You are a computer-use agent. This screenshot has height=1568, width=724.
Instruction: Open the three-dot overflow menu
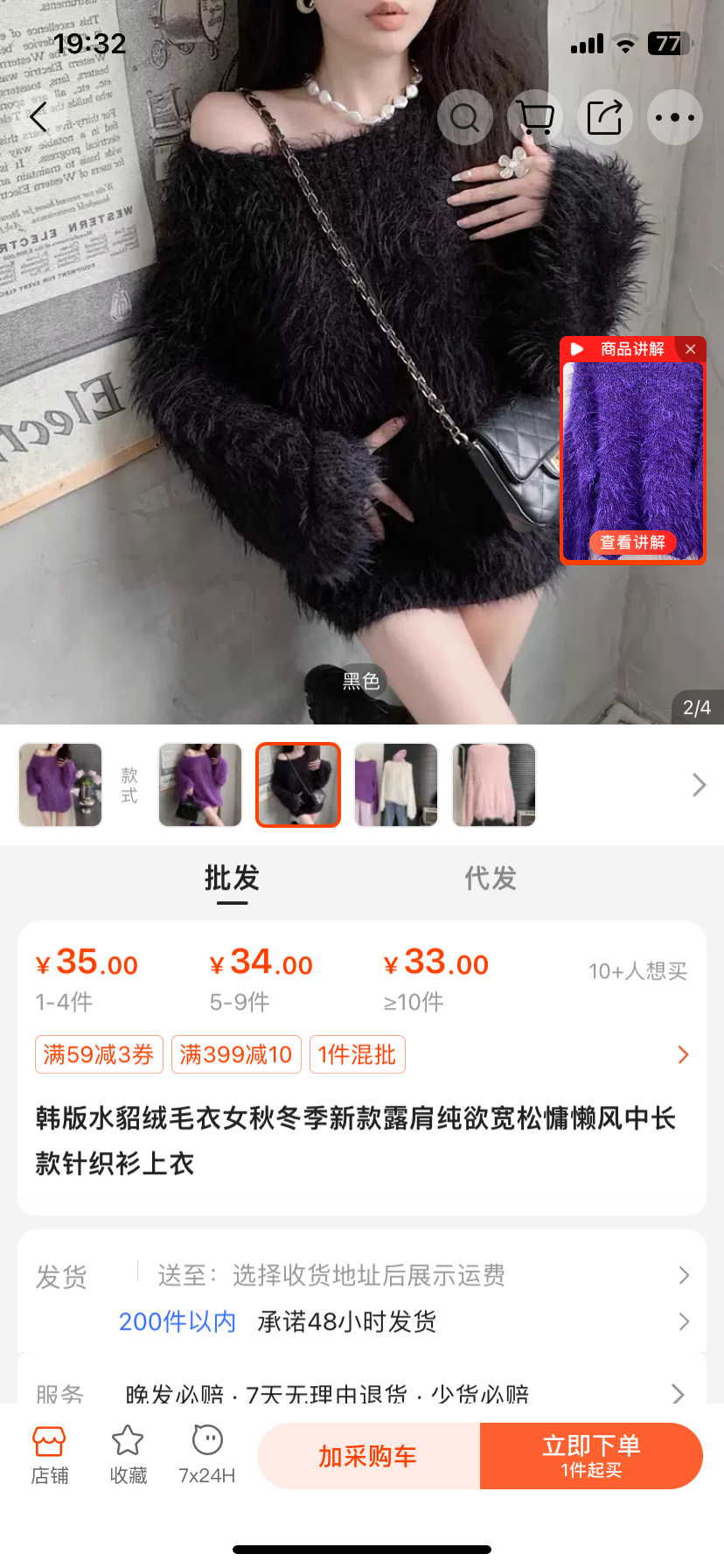[674, 117]
